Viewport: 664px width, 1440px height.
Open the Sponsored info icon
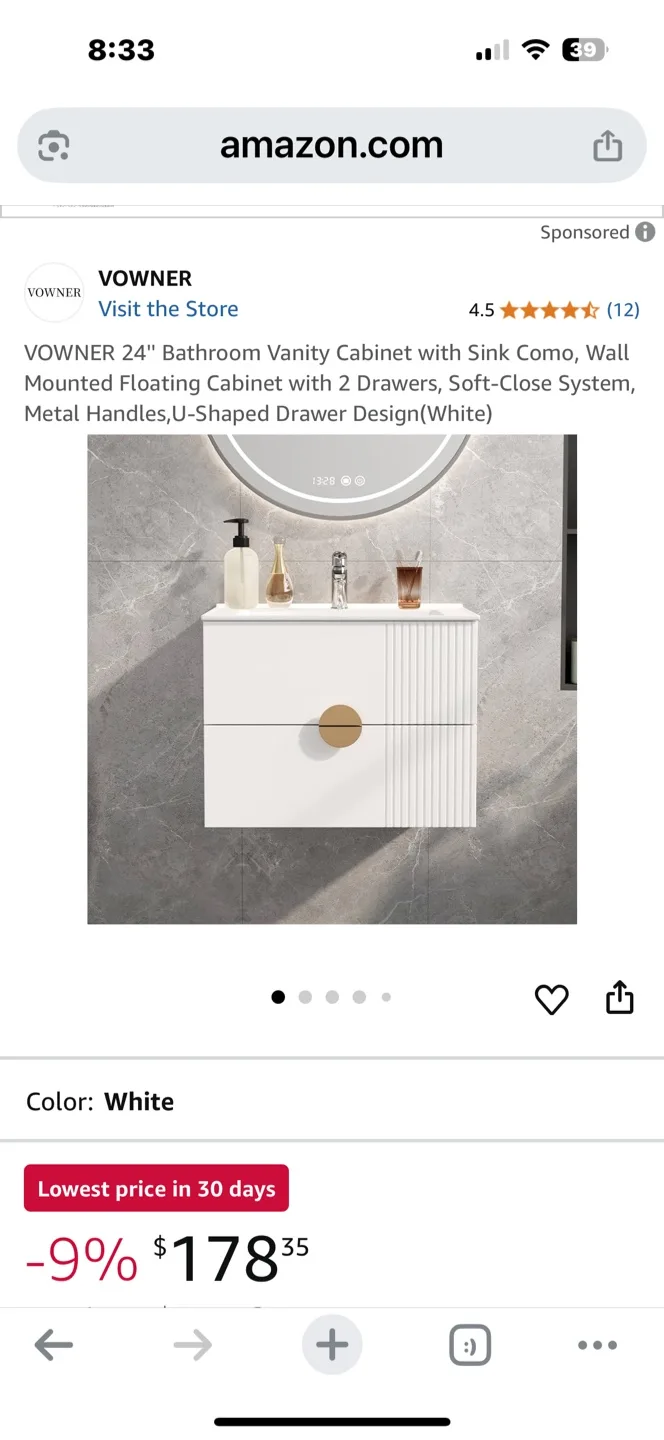646,232
